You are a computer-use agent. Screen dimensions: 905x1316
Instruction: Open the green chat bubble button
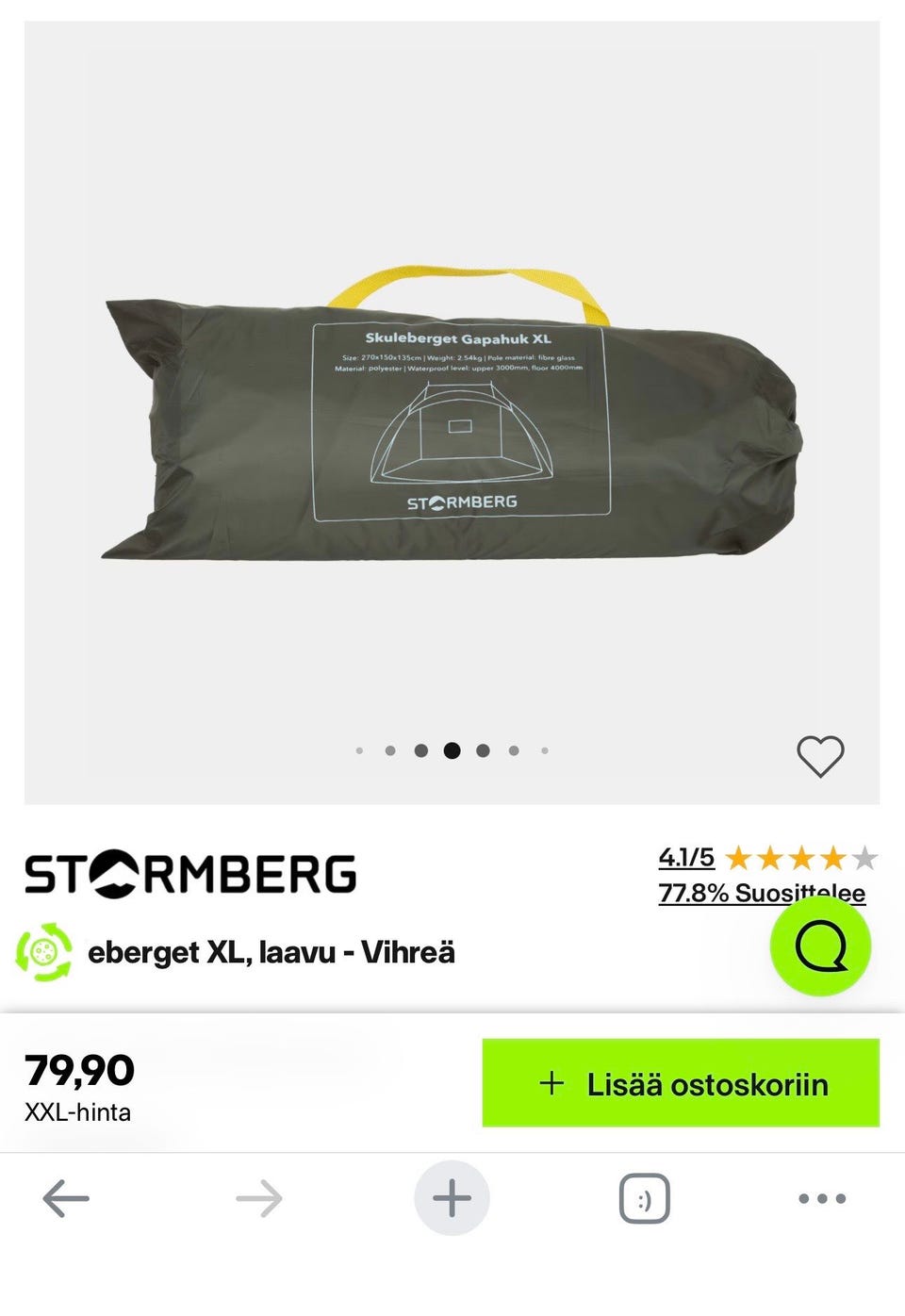pyautogui.click(x=820, y=946)
